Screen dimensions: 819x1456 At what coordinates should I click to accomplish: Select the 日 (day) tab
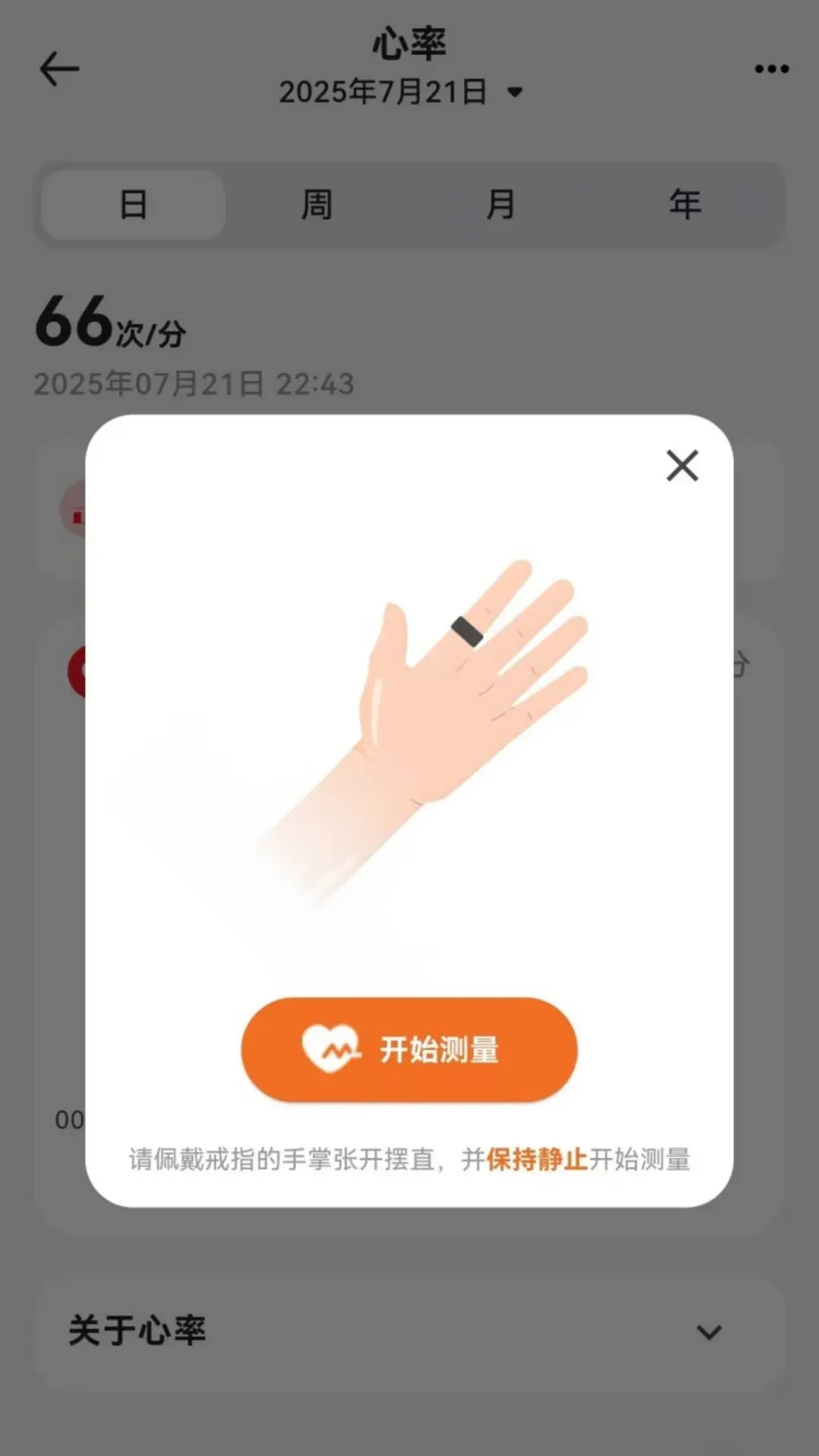[132, 204]
